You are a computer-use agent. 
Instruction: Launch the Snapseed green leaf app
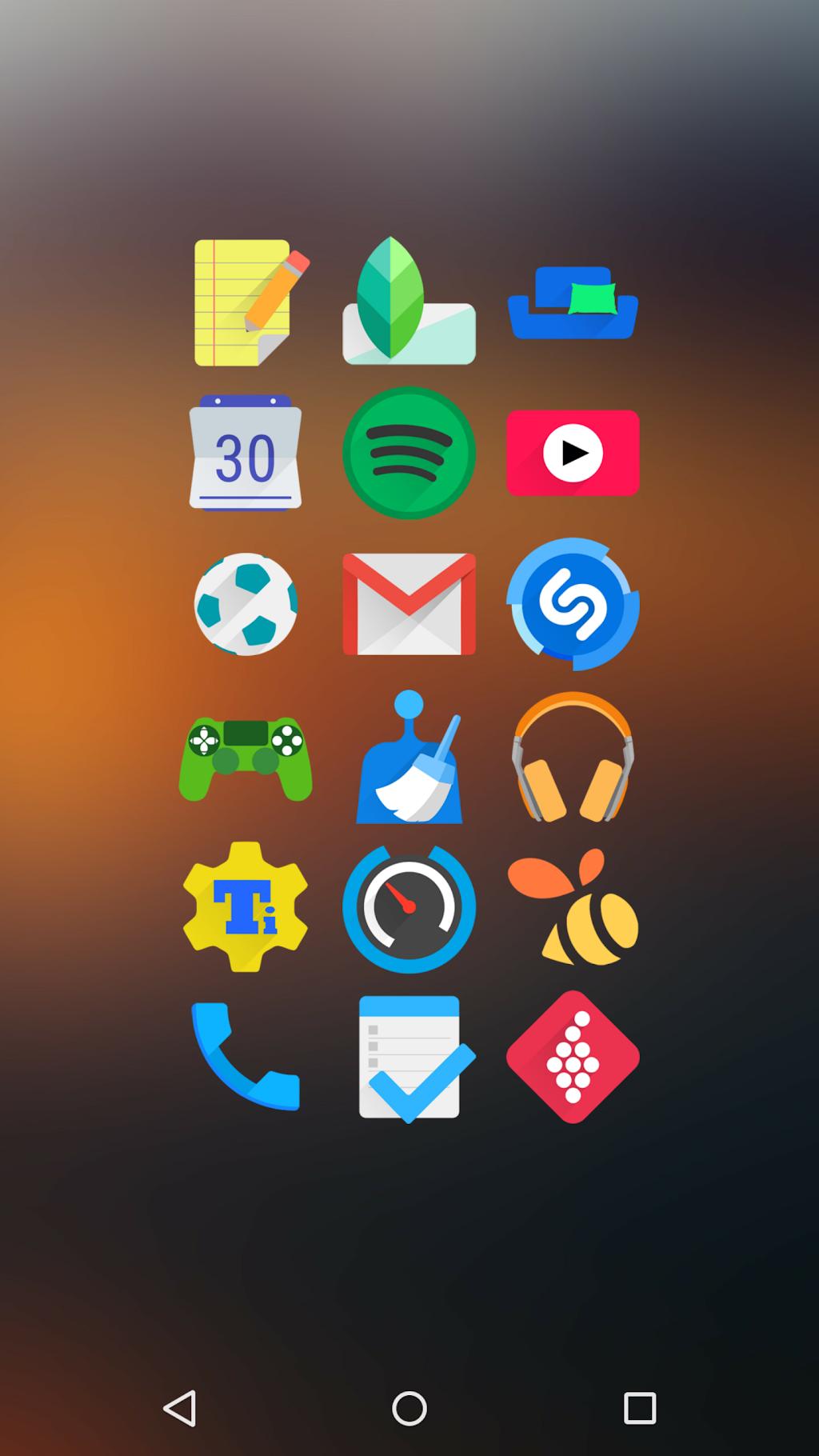pyautogui.click(x=409, y=301)
